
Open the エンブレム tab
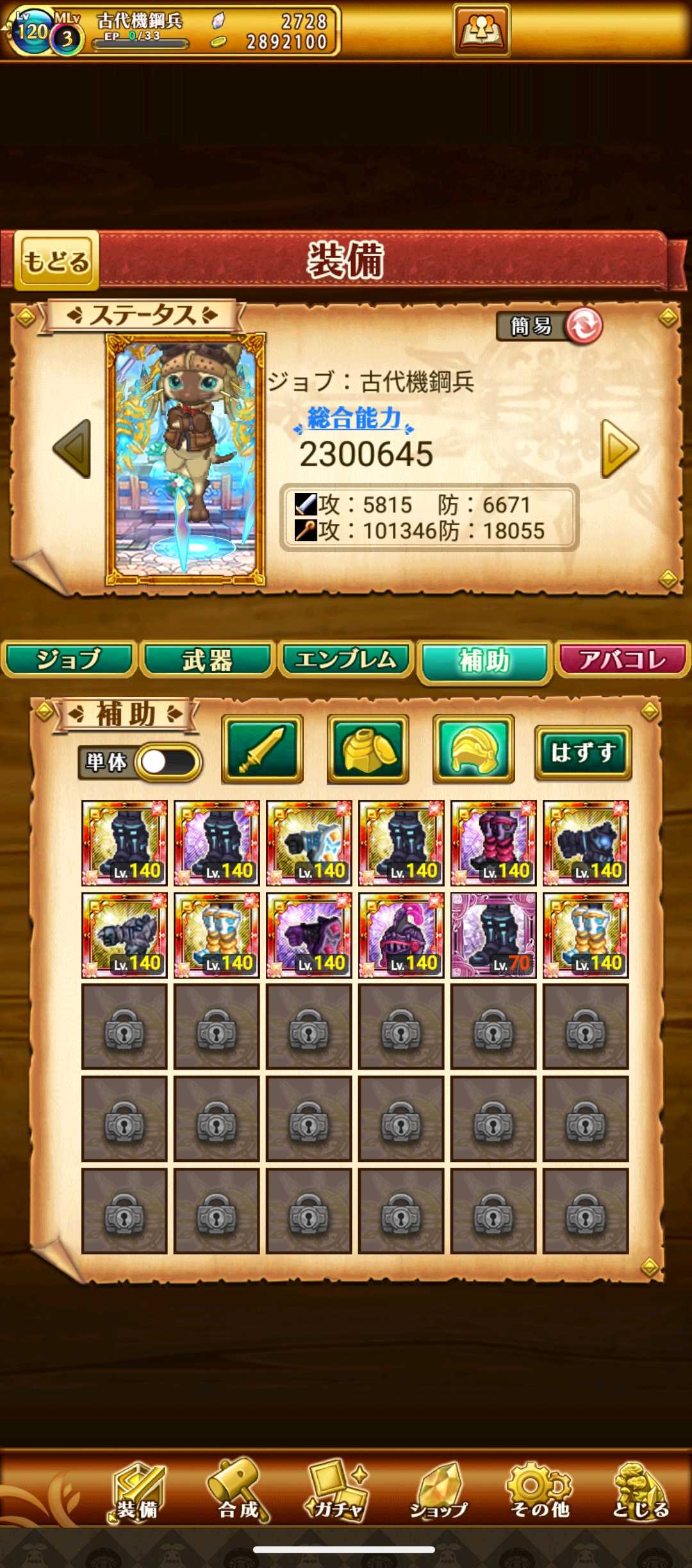pyautogui.click(x=345, y=659)
